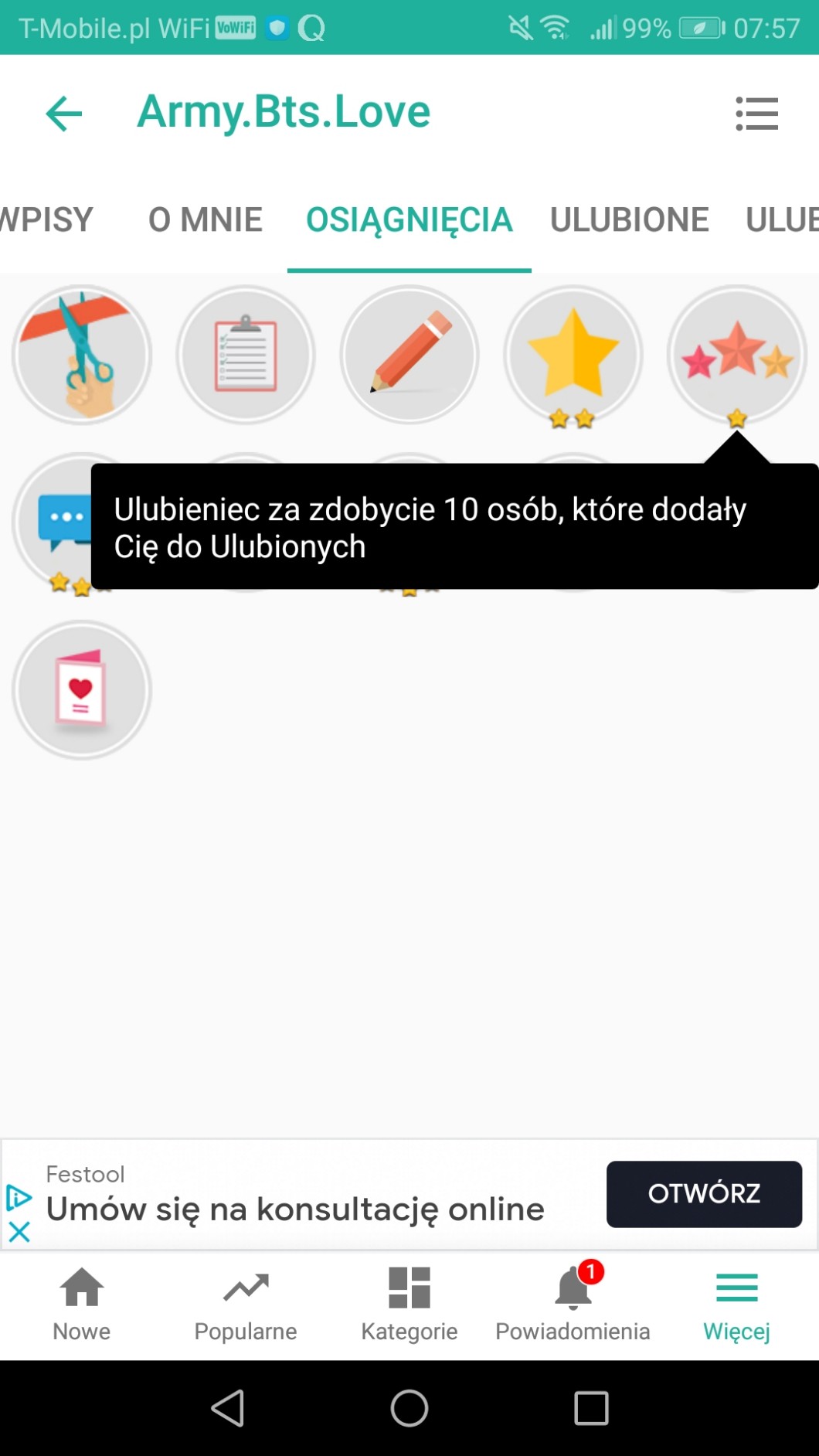Switch to the WPISY tab
819x1456 pixels.
tap(46, 220)
